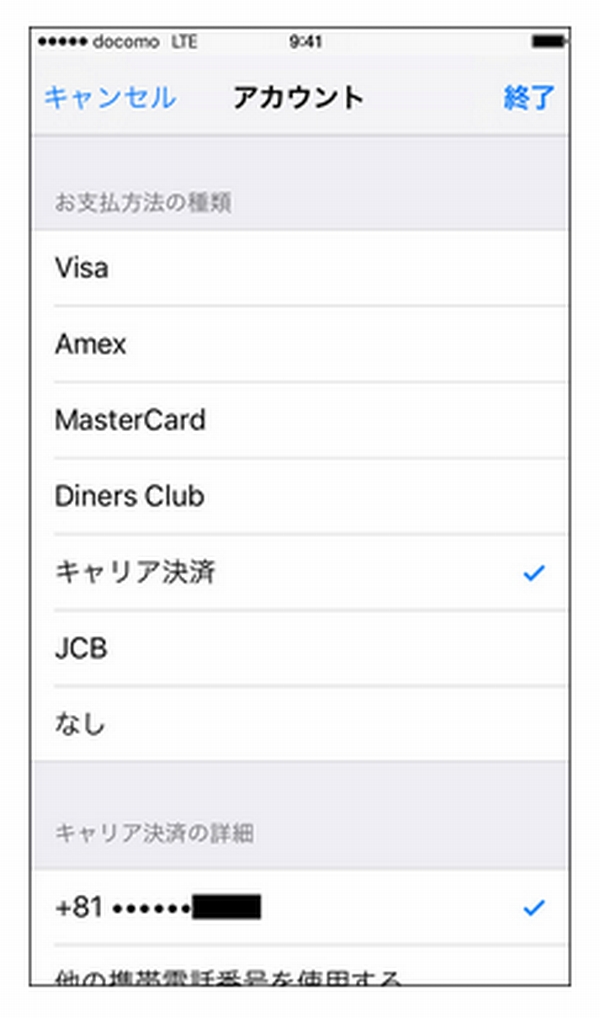Select Visa as payment method
The height and width of the screenshot is (1018, 600).
pyautogui.click(x=299, y=268)
